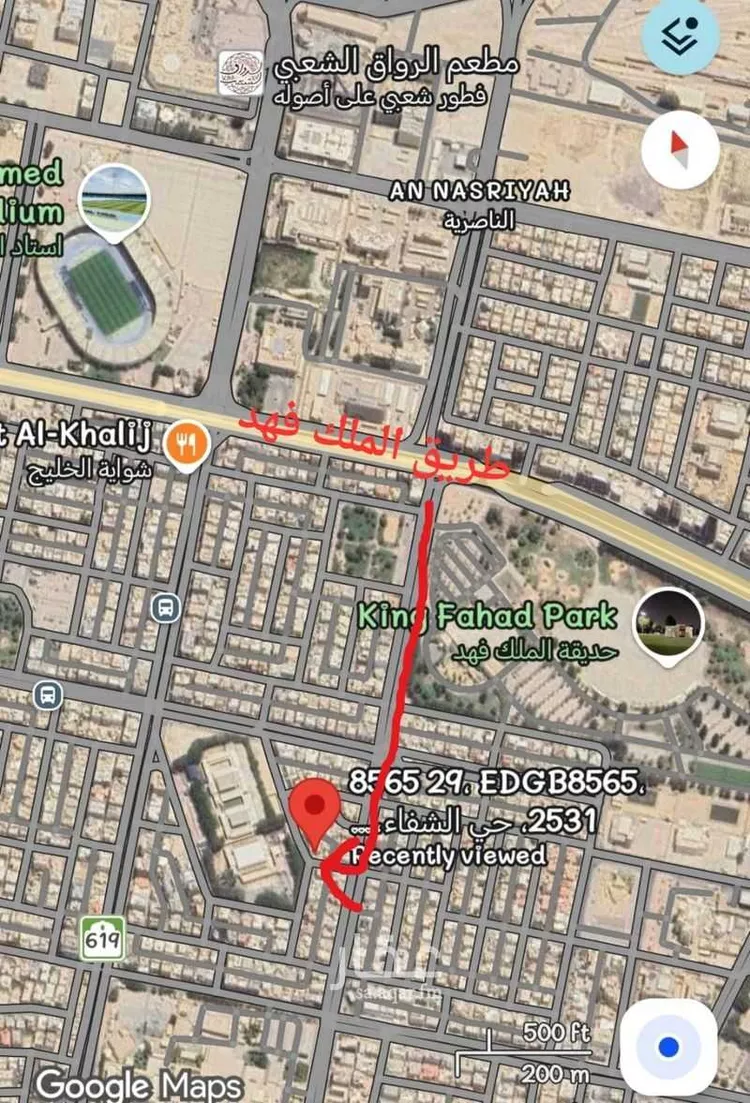The image size is (750, 1103).
Task: Center the map on my current location
Action: pyautogui.click(x=668, y=1047)
